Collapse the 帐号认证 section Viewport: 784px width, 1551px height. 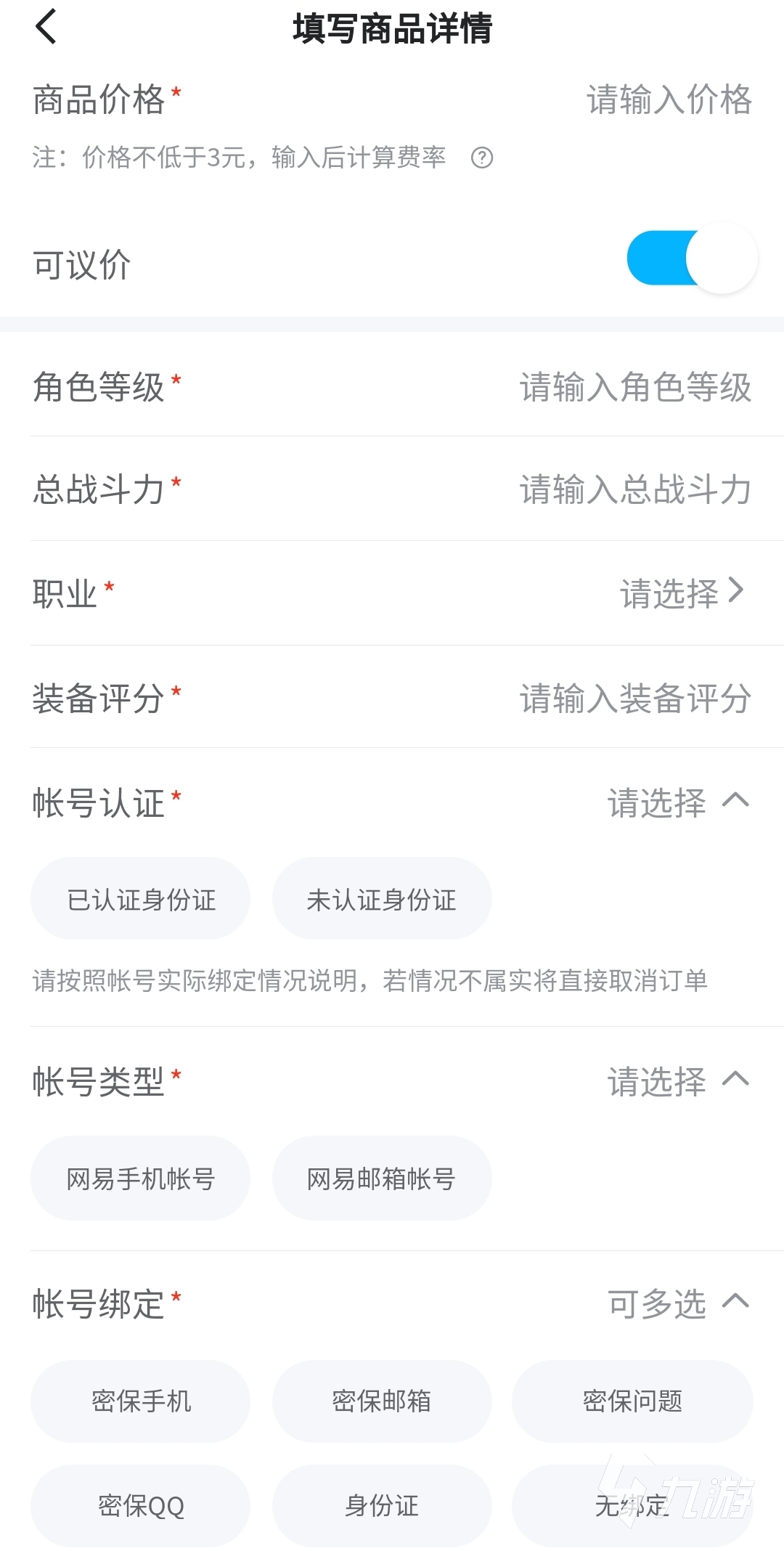coord(735,801)
